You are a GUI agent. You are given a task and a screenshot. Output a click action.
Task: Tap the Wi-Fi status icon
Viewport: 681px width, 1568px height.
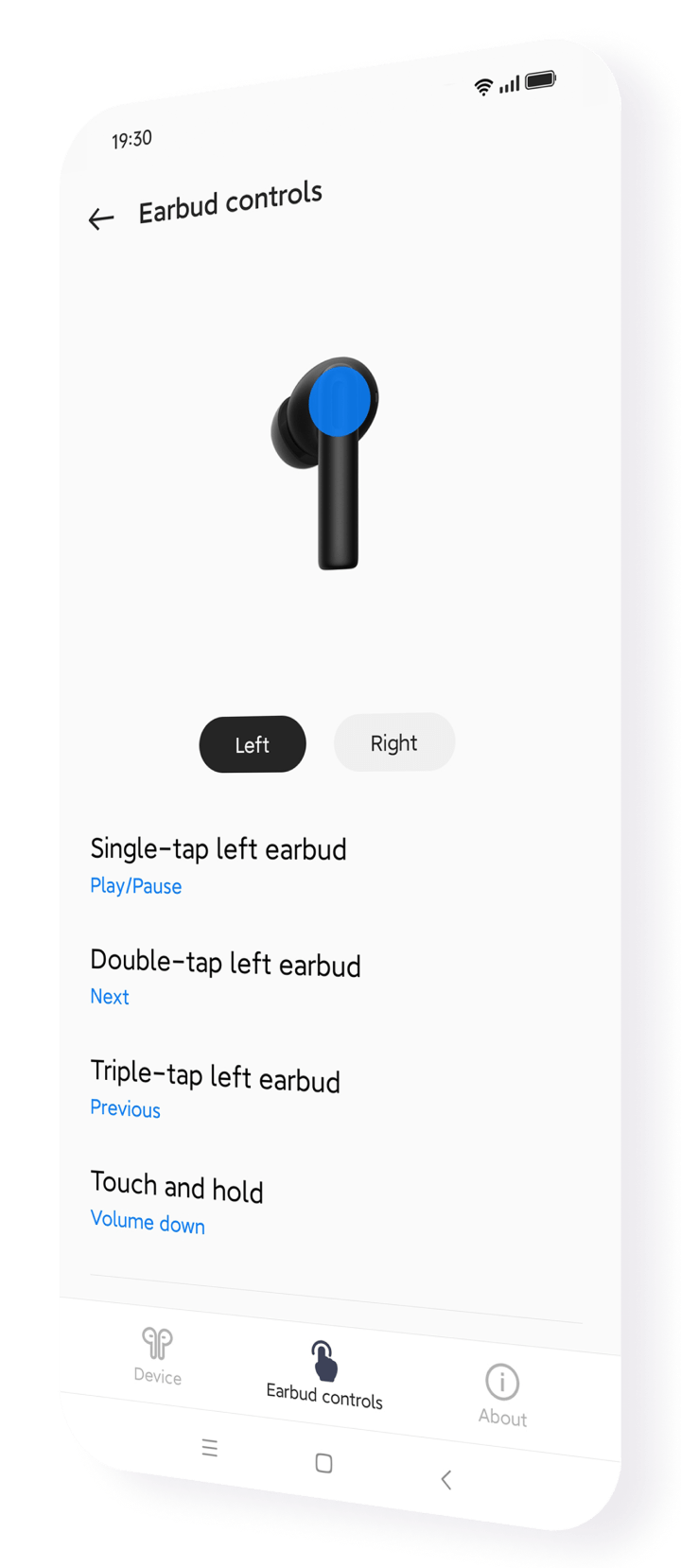click(x=484, y=85)
